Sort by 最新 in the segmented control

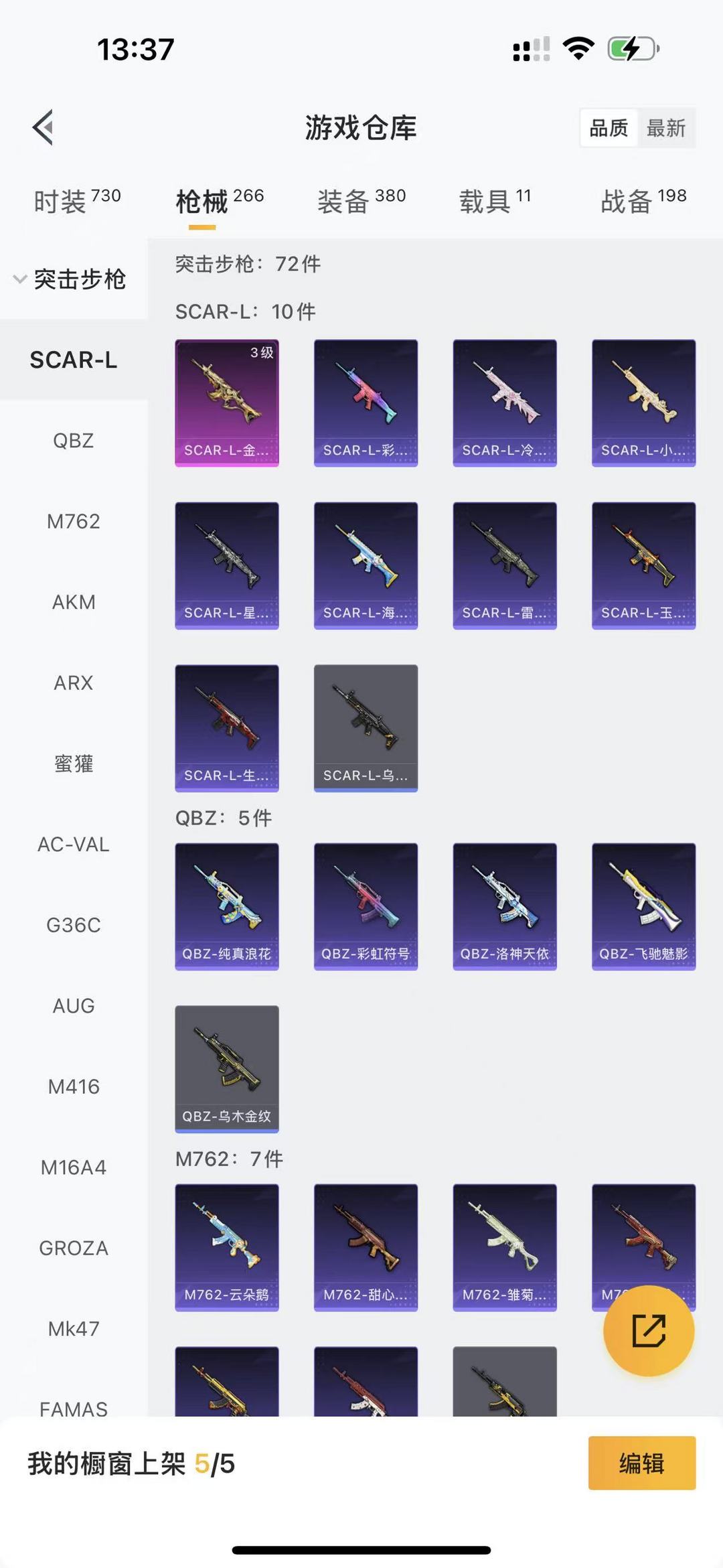click(x=665, y=127)
